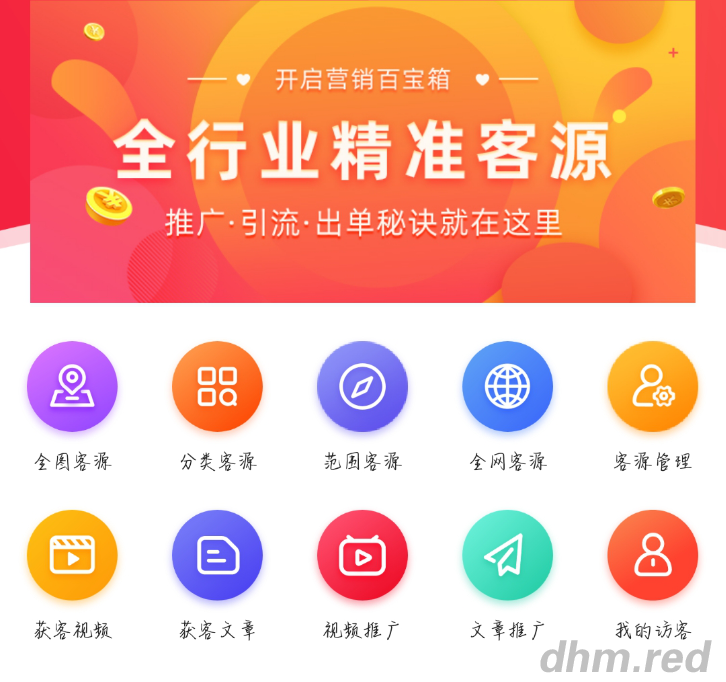
Task: Launch 视频推广 video promotion
Action: pyautogui.click(x=362, y=556)
